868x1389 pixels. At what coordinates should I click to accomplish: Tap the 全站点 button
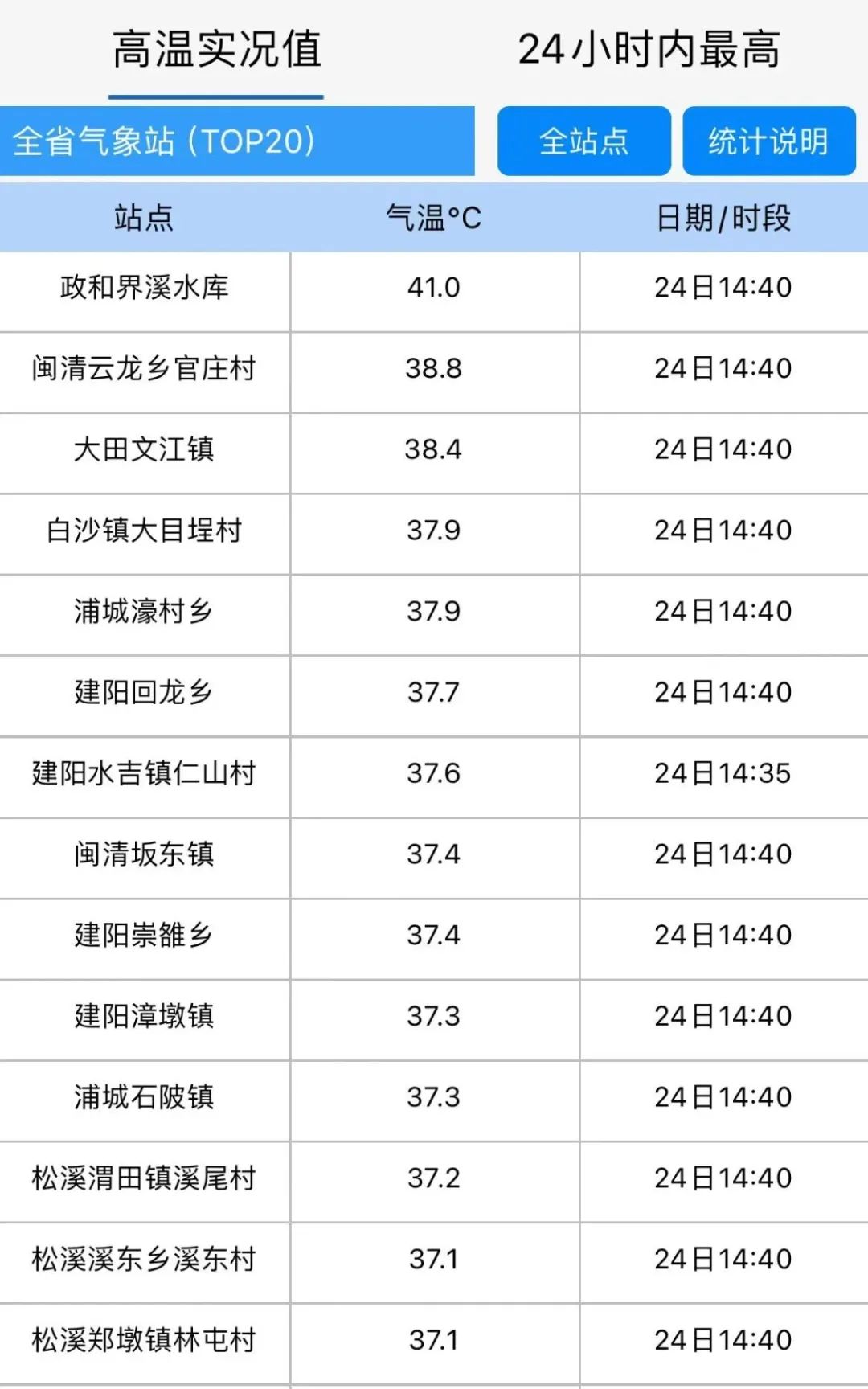click(x=584, y=141)
